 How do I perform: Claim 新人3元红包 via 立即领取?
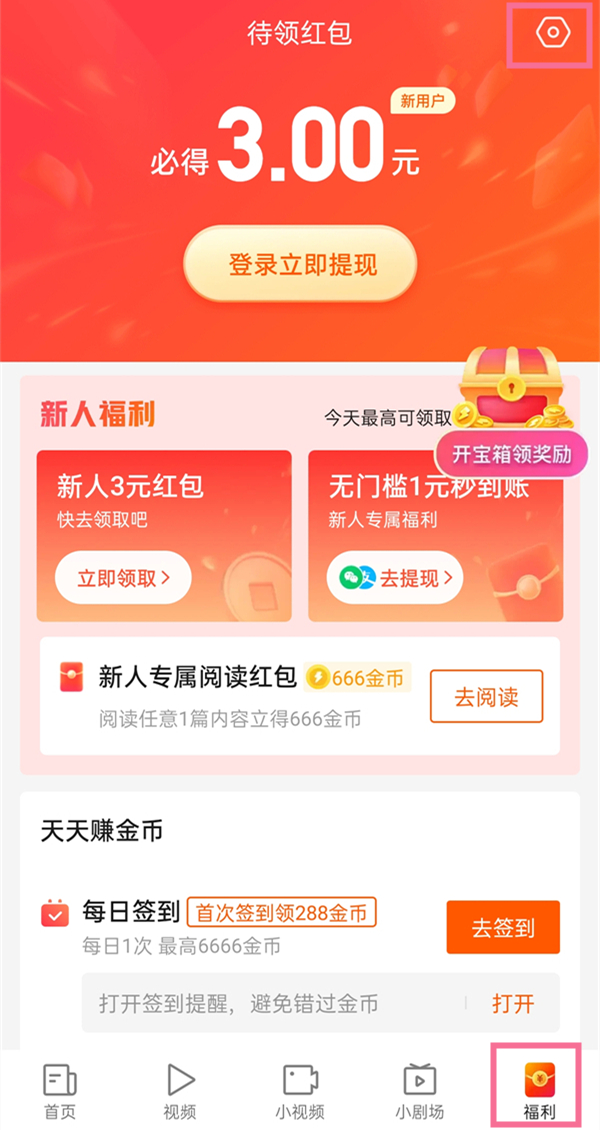[x=123, y=577]
